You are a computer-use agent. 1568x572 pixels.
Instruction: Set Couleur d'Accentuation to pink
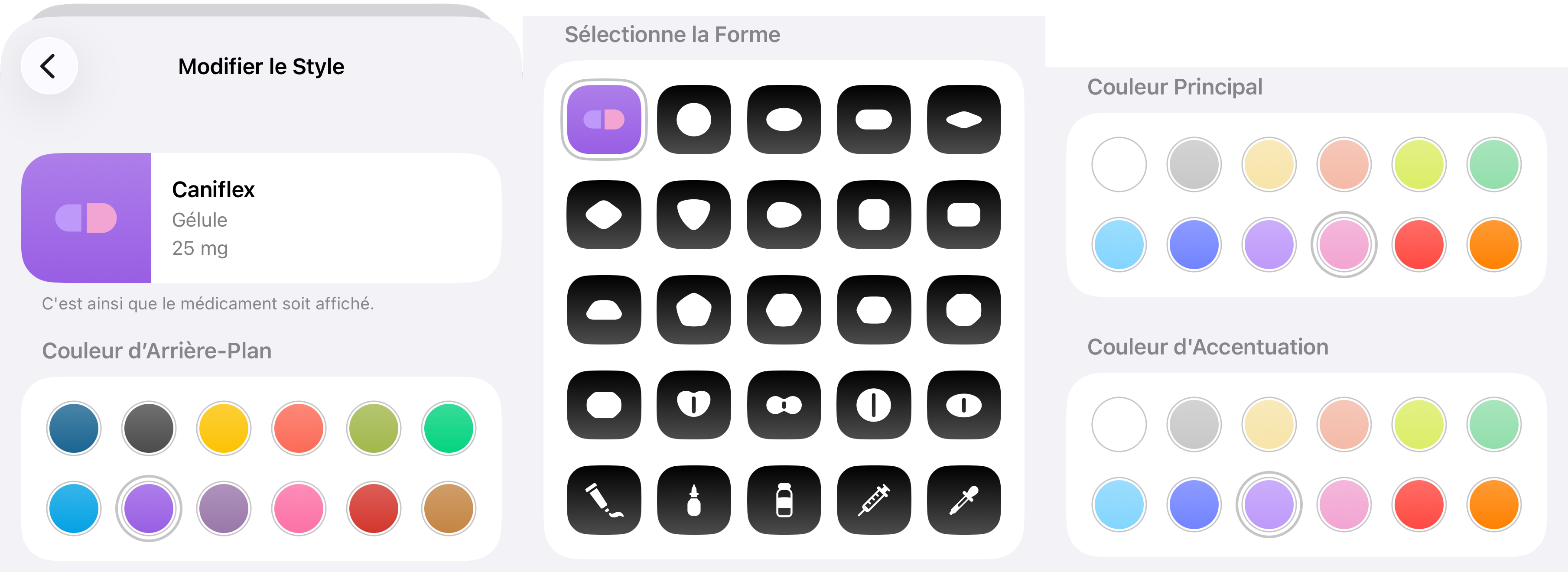1344,504
